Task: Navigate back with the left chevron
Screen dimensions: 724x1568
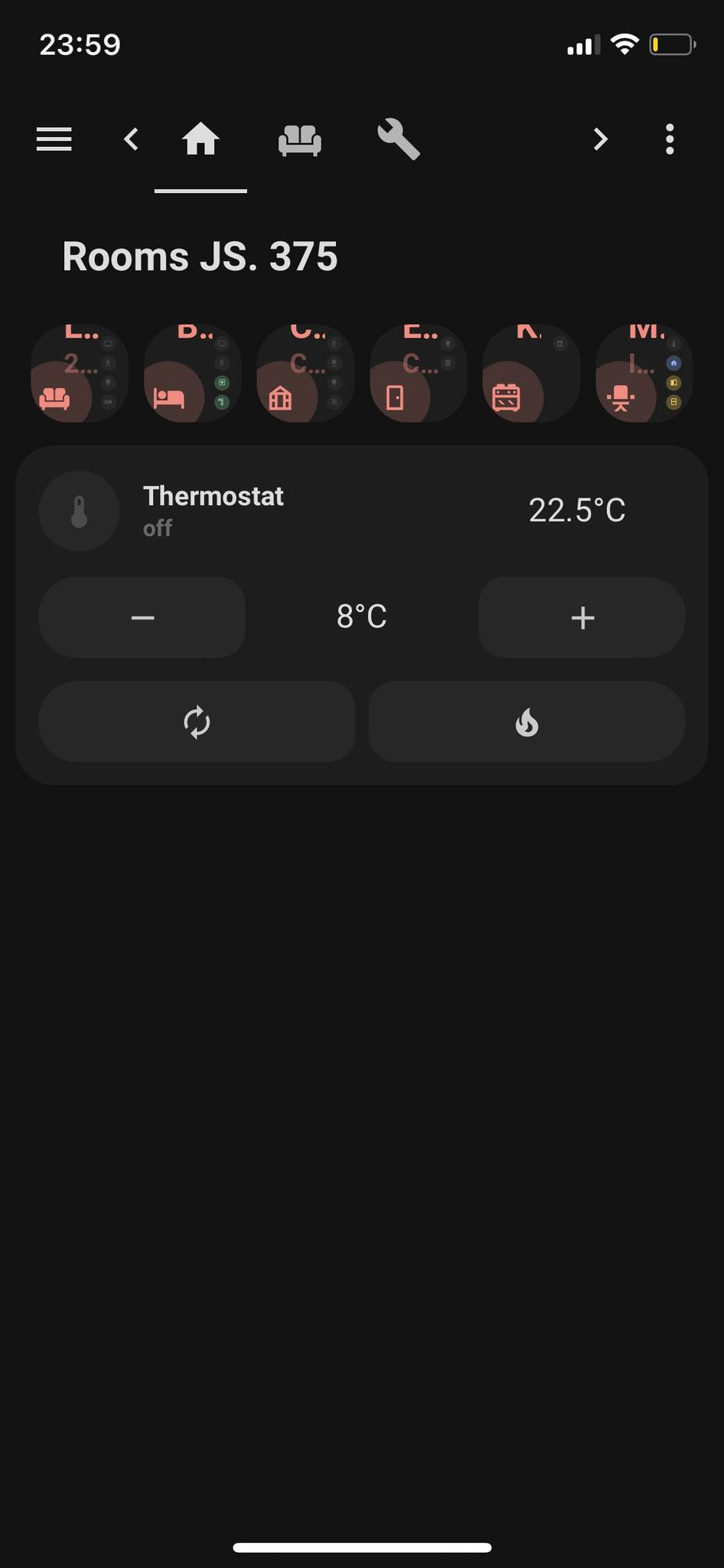Action: click(x=130, y=139)
